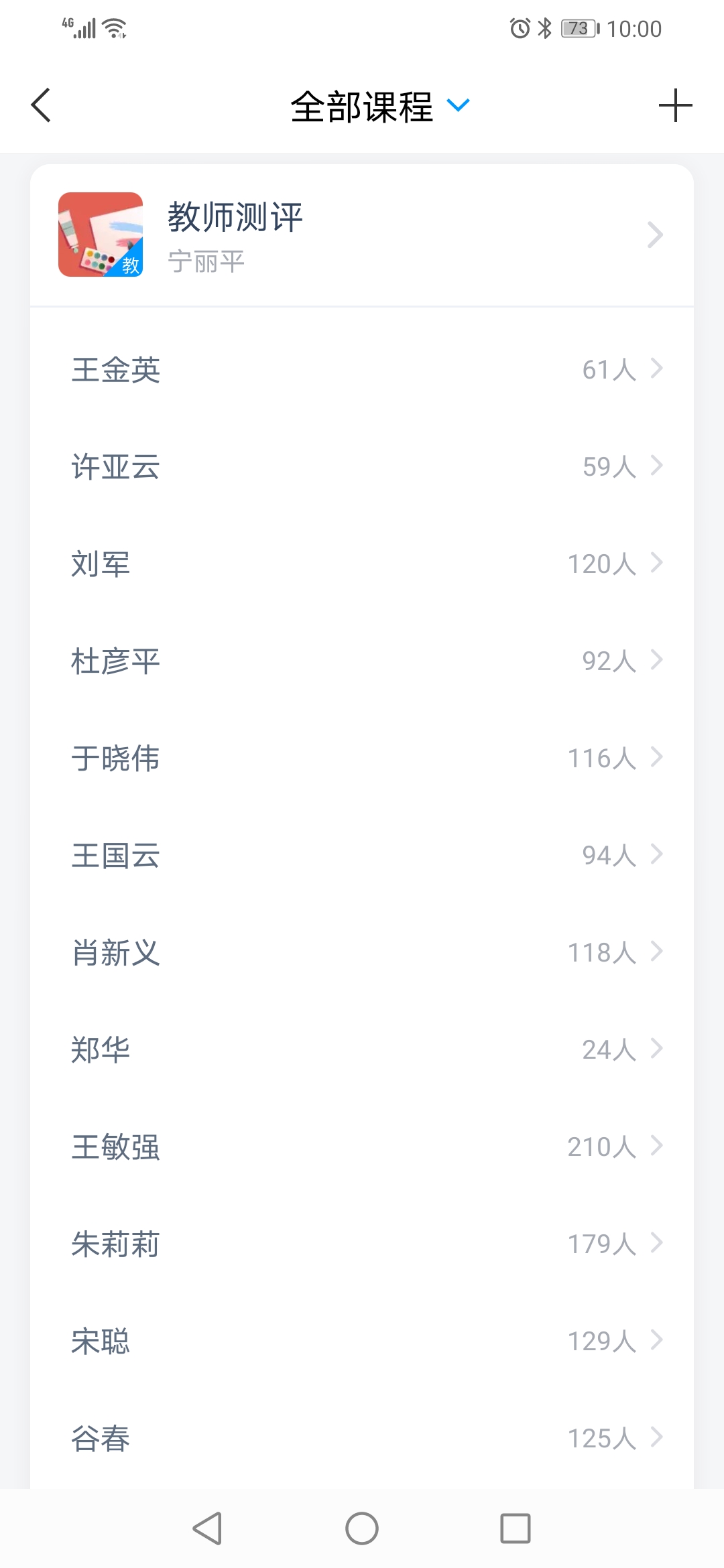Open the 全部课程 title dropdown
724x1568 pixels.
coord(458,105)
